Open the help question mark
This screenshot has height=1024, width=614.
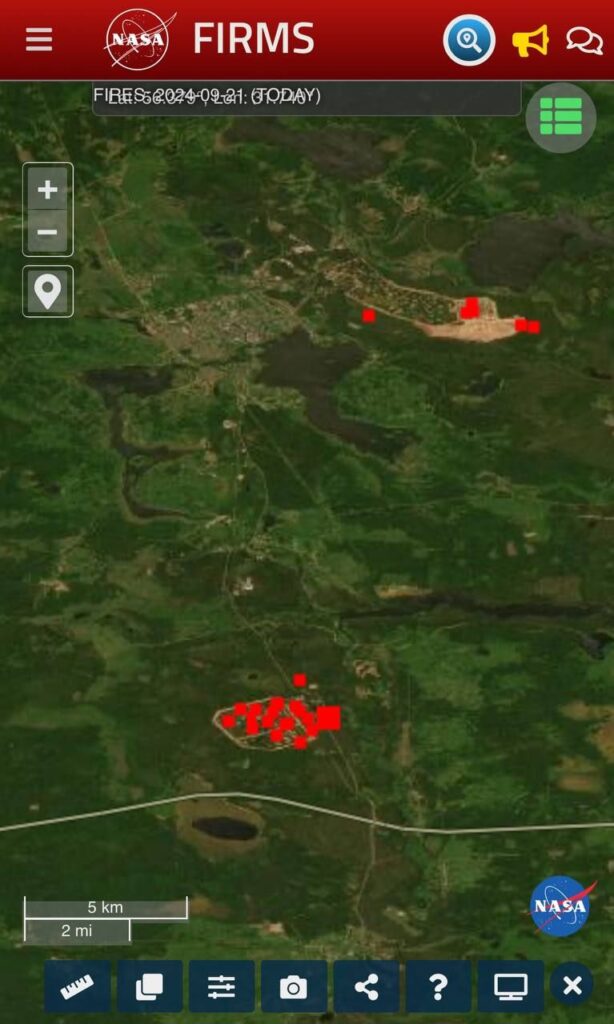coord(438,987)
